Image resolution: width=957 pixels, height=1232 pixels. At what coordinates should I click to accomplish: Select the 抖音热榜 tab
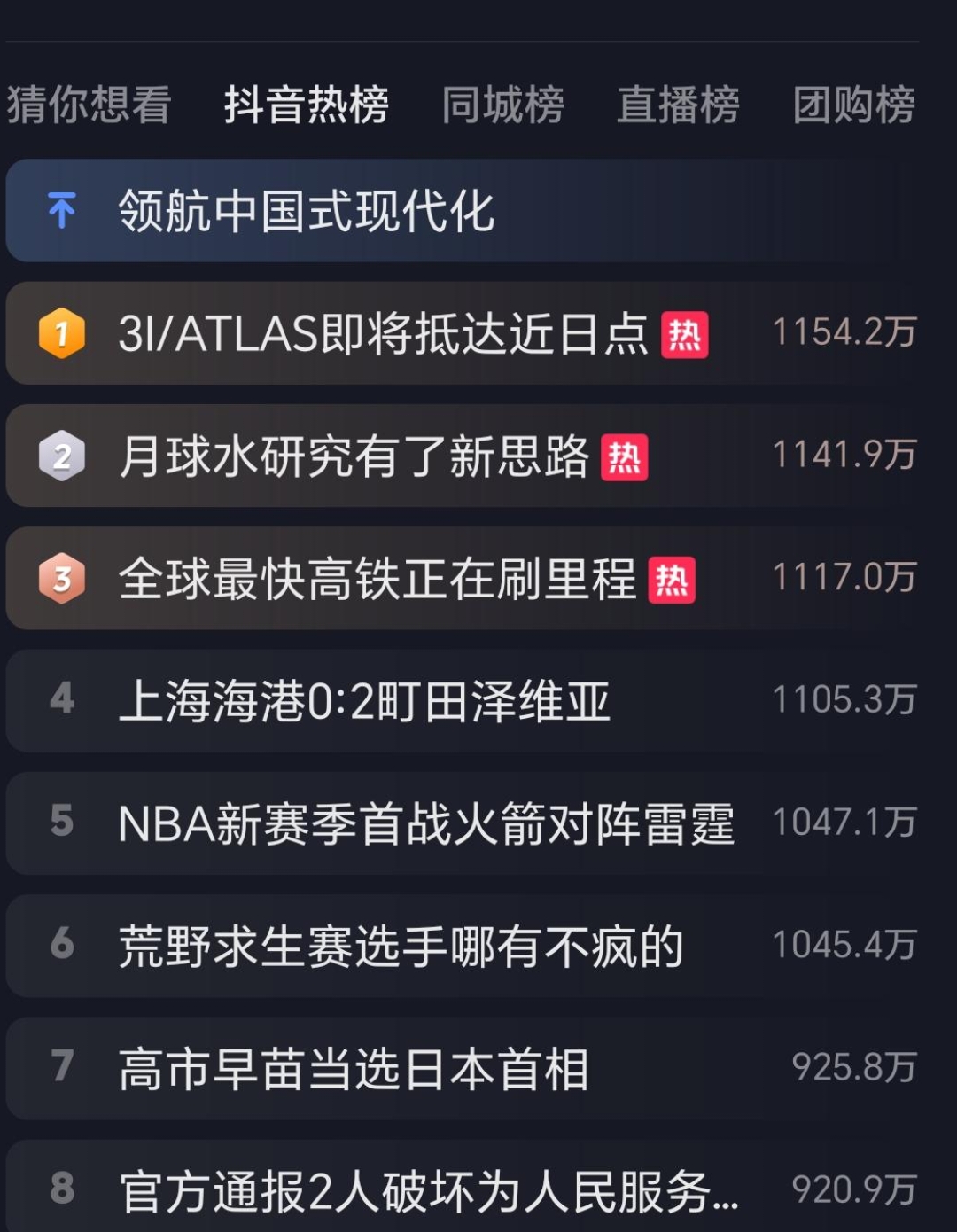[306, 105]
